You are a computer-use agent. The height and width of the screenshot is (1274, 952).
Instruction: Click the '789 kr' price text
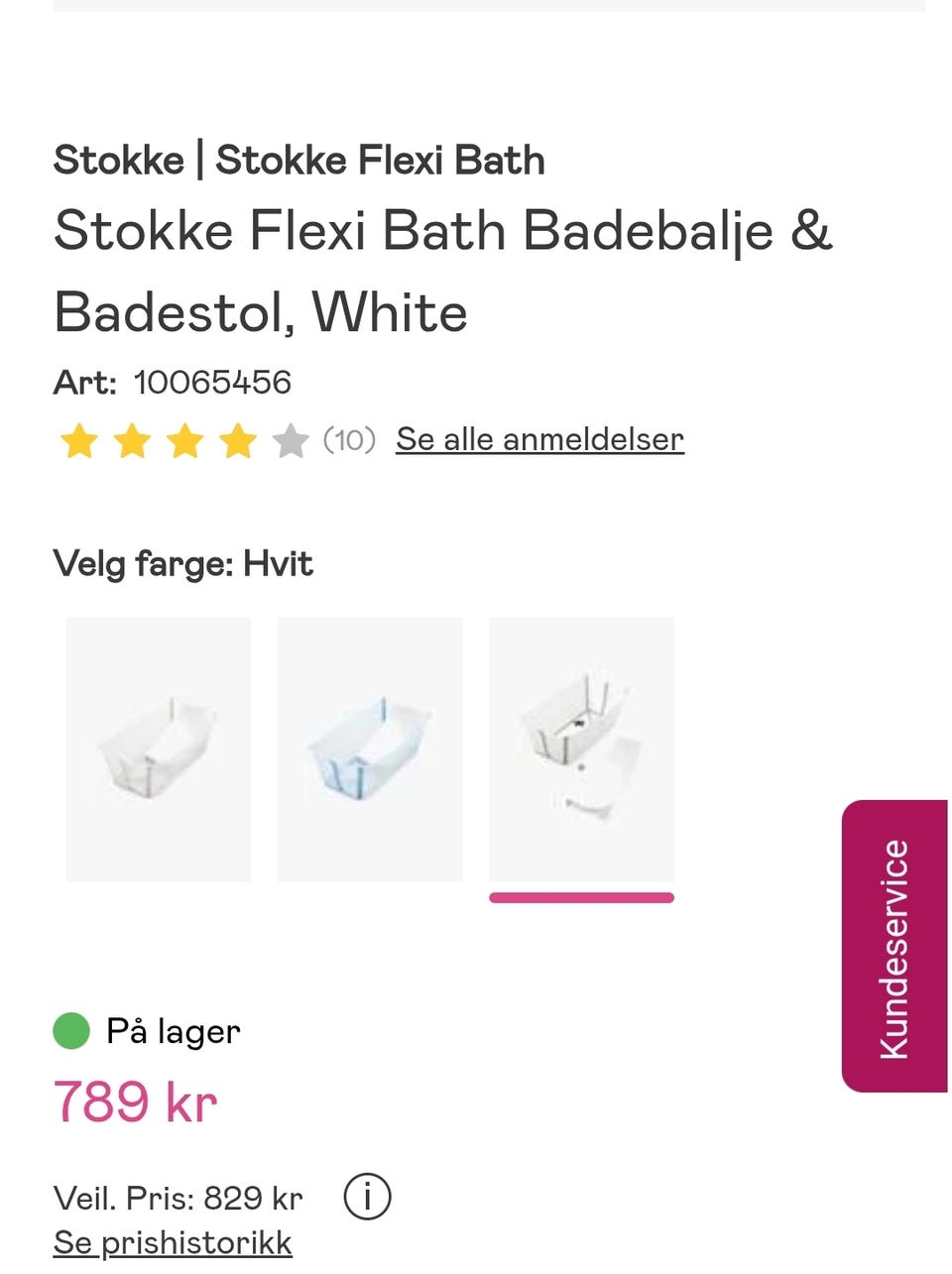coord(136,1100)
